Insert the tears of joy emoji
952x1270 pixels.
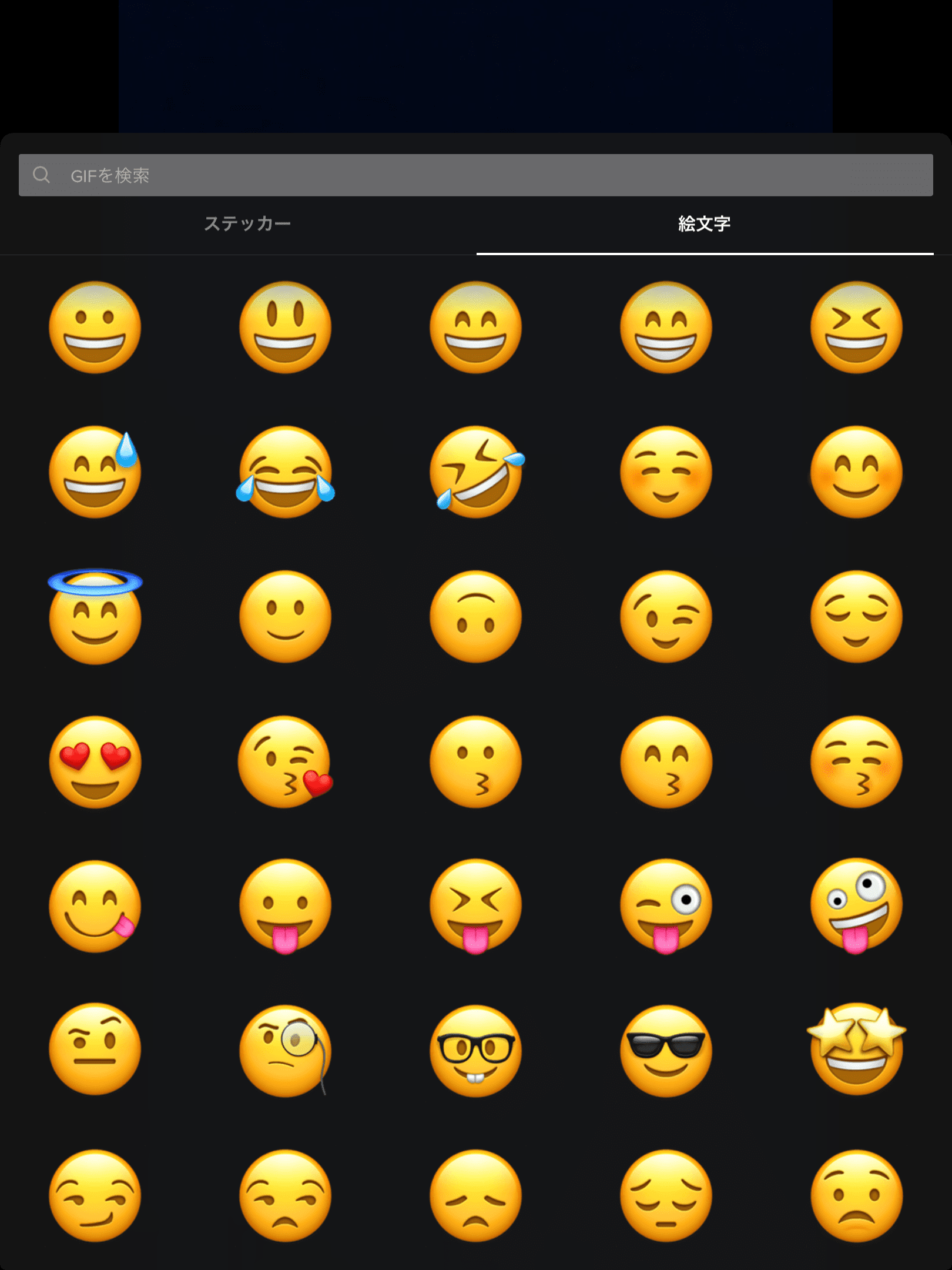coord(286,472)
